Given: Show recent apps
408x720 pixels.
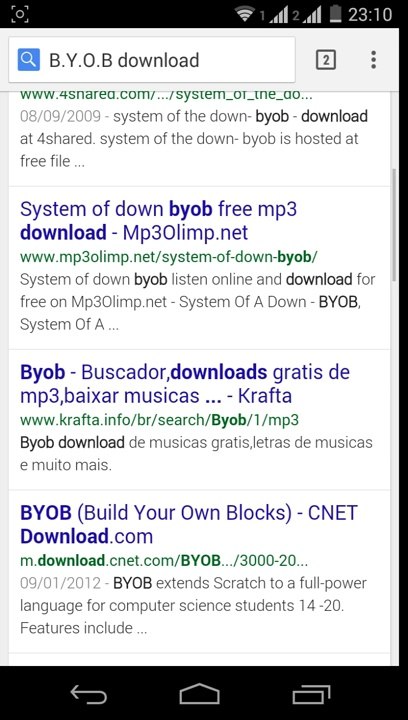Looking at the screenshot, I should pos(311,694).
